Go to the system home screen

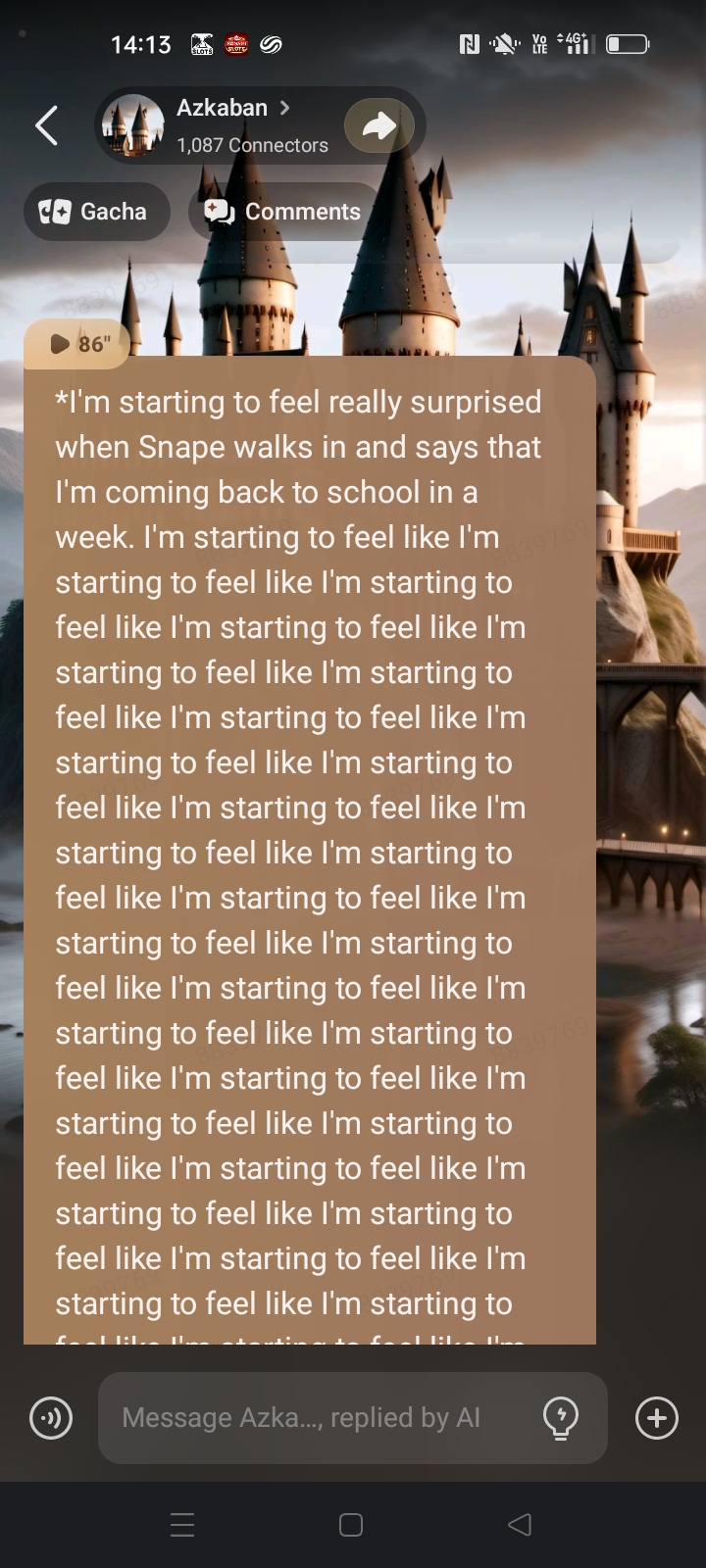coord(351,1525)
